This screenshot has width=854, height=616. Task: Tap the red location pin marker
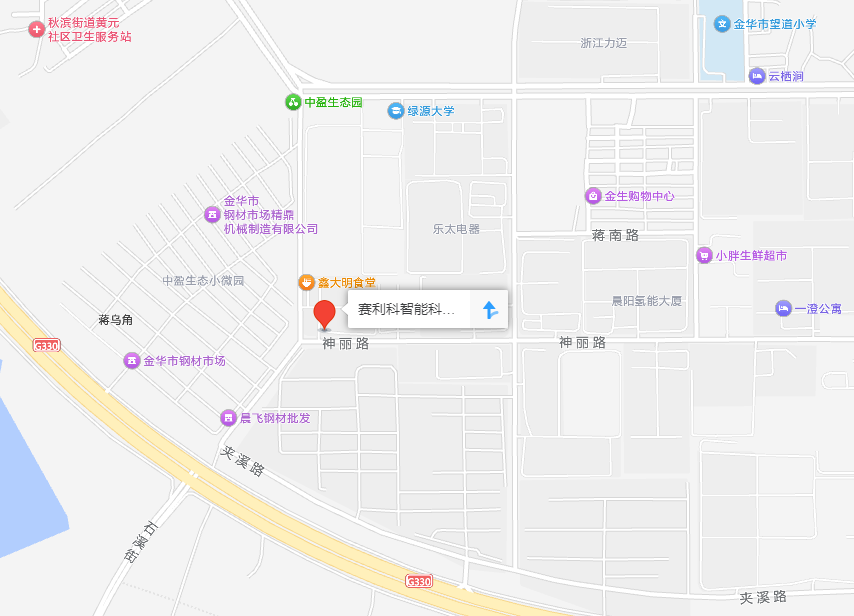click(324, 313)
